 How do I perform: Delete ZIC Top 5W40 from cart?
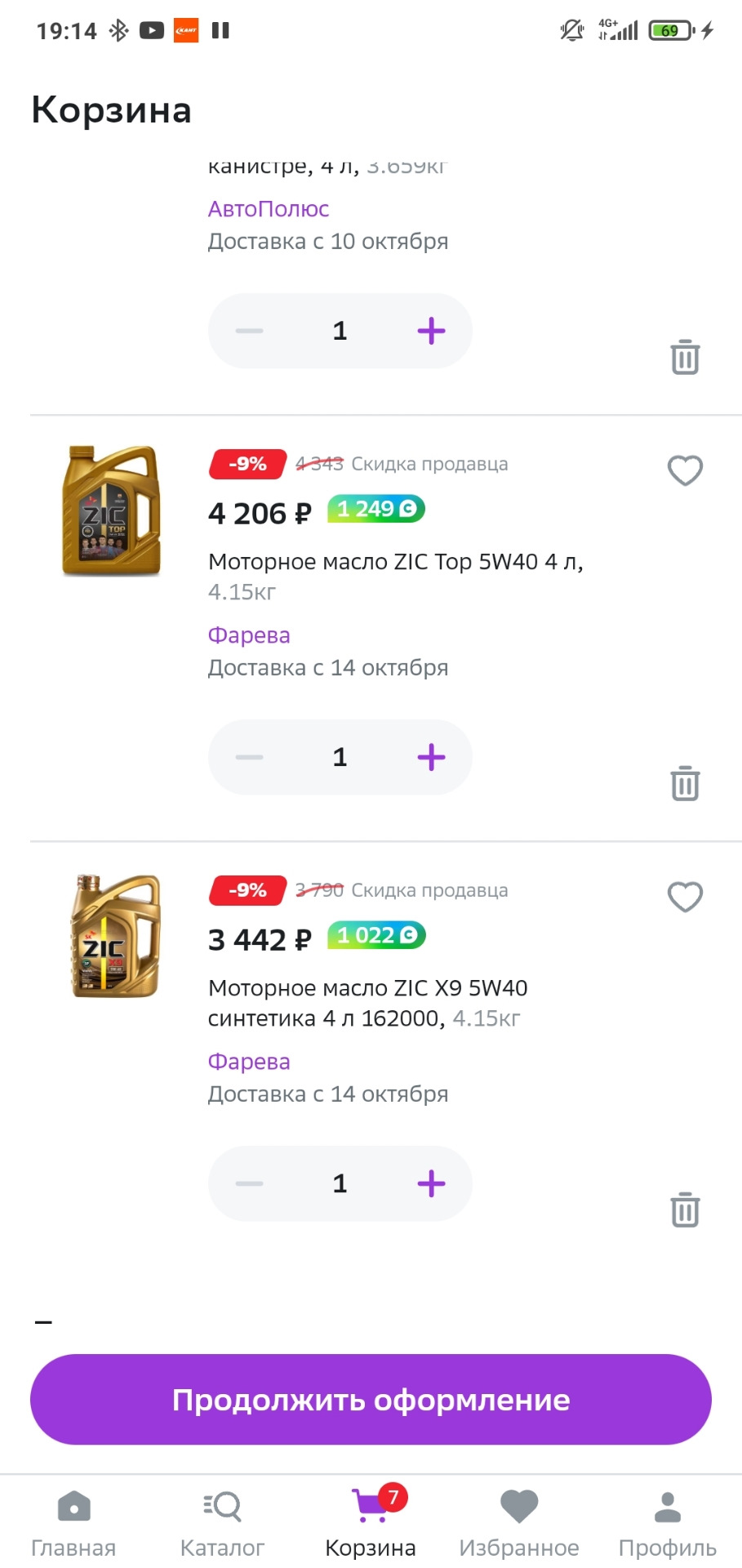click(685, 783)
